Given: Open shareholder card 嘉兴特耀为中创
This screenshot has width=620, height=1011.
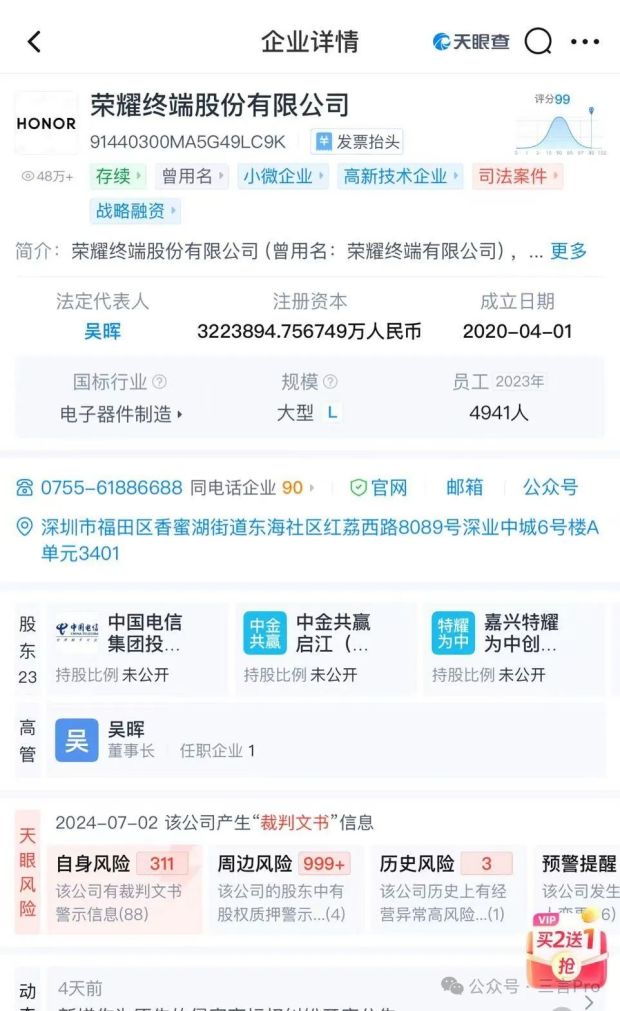Looking at the screenshot, I should pos(514,649).
